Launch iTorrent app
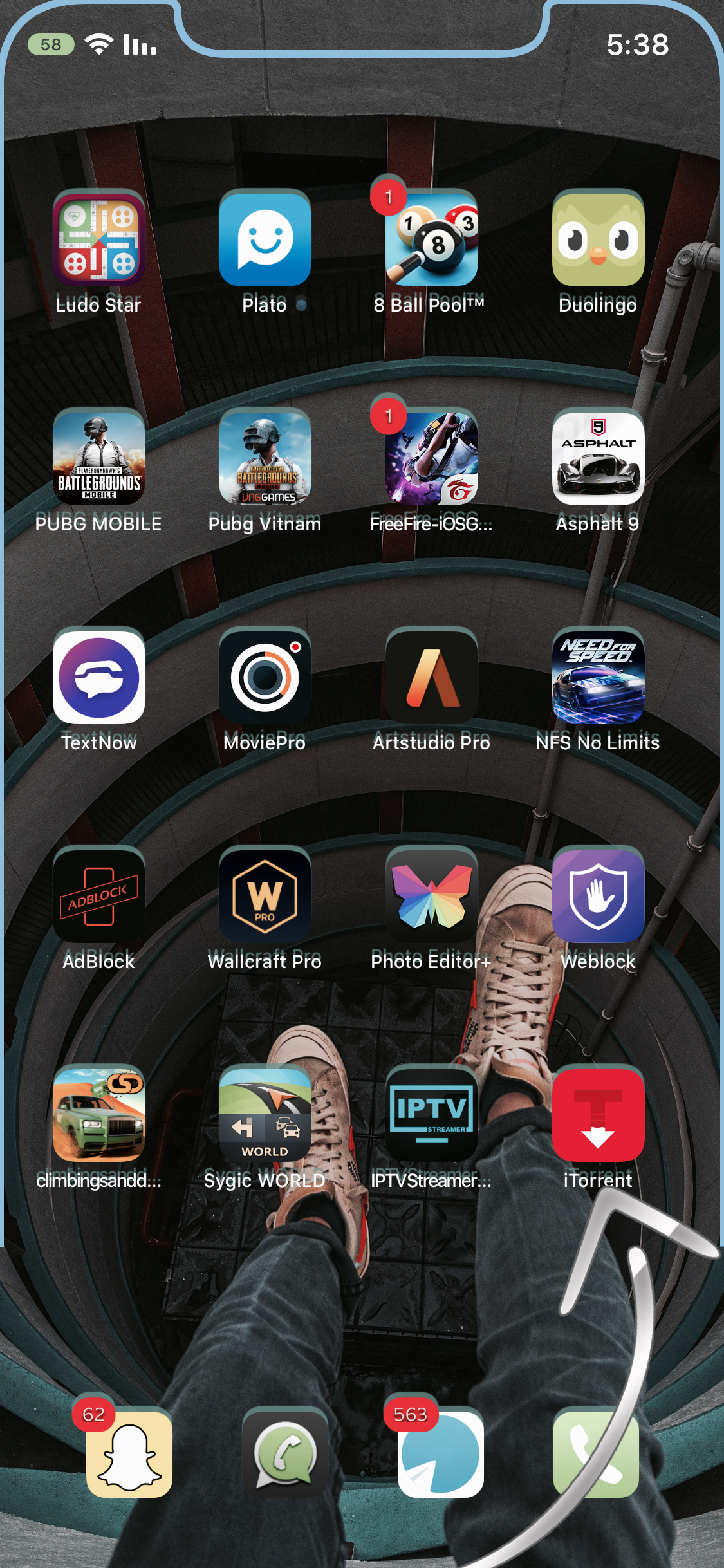724x1568 pixels. pyautogui.click(x=598, y=1114)
